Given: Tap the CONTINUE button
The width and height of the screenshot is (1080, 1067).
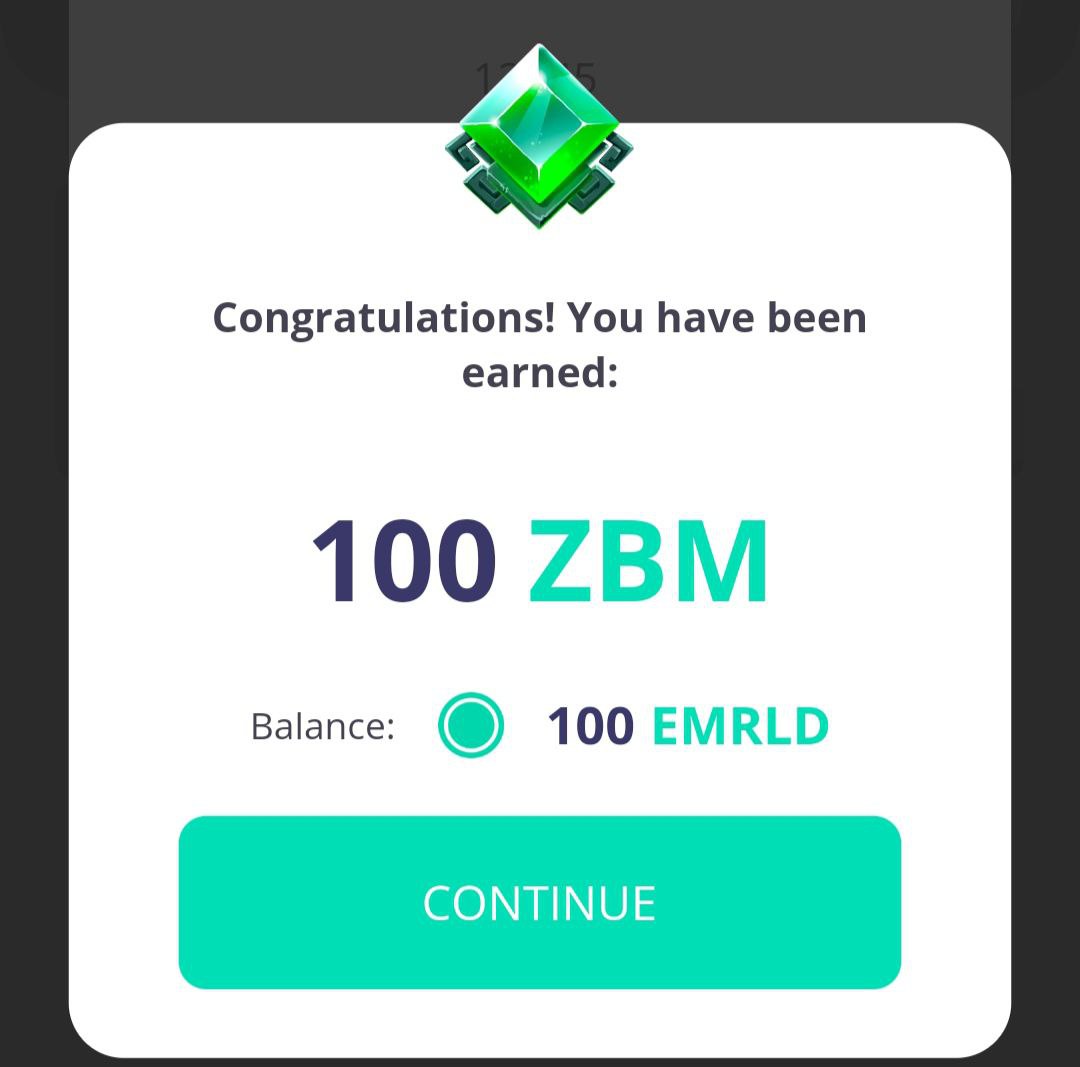Looking at the screenshot, I should click(x=539, y=902).
